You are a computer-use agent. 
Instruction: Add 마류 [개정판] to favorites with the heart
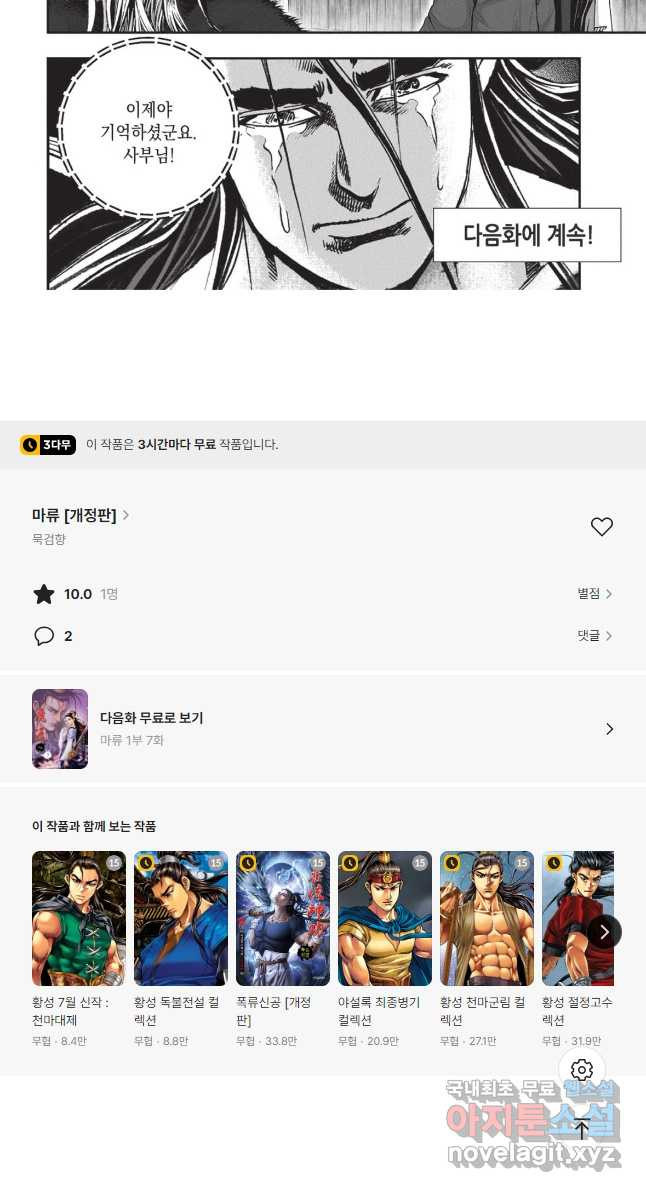click(601, 526)
